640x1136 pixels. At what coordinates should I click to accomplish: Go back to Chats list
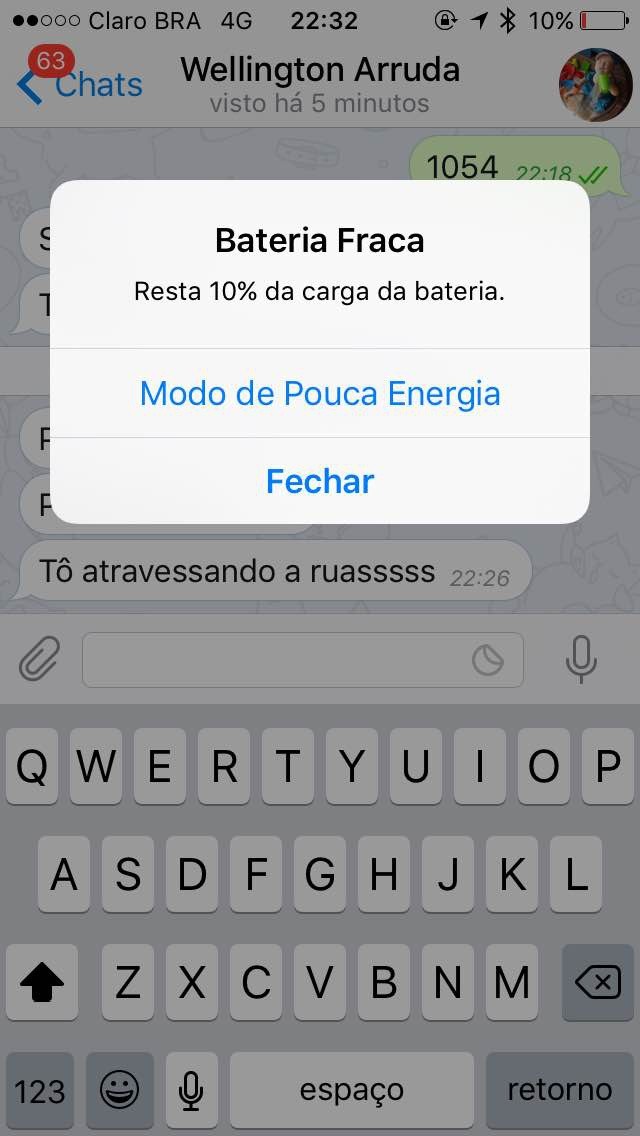[x=80, y=85]
